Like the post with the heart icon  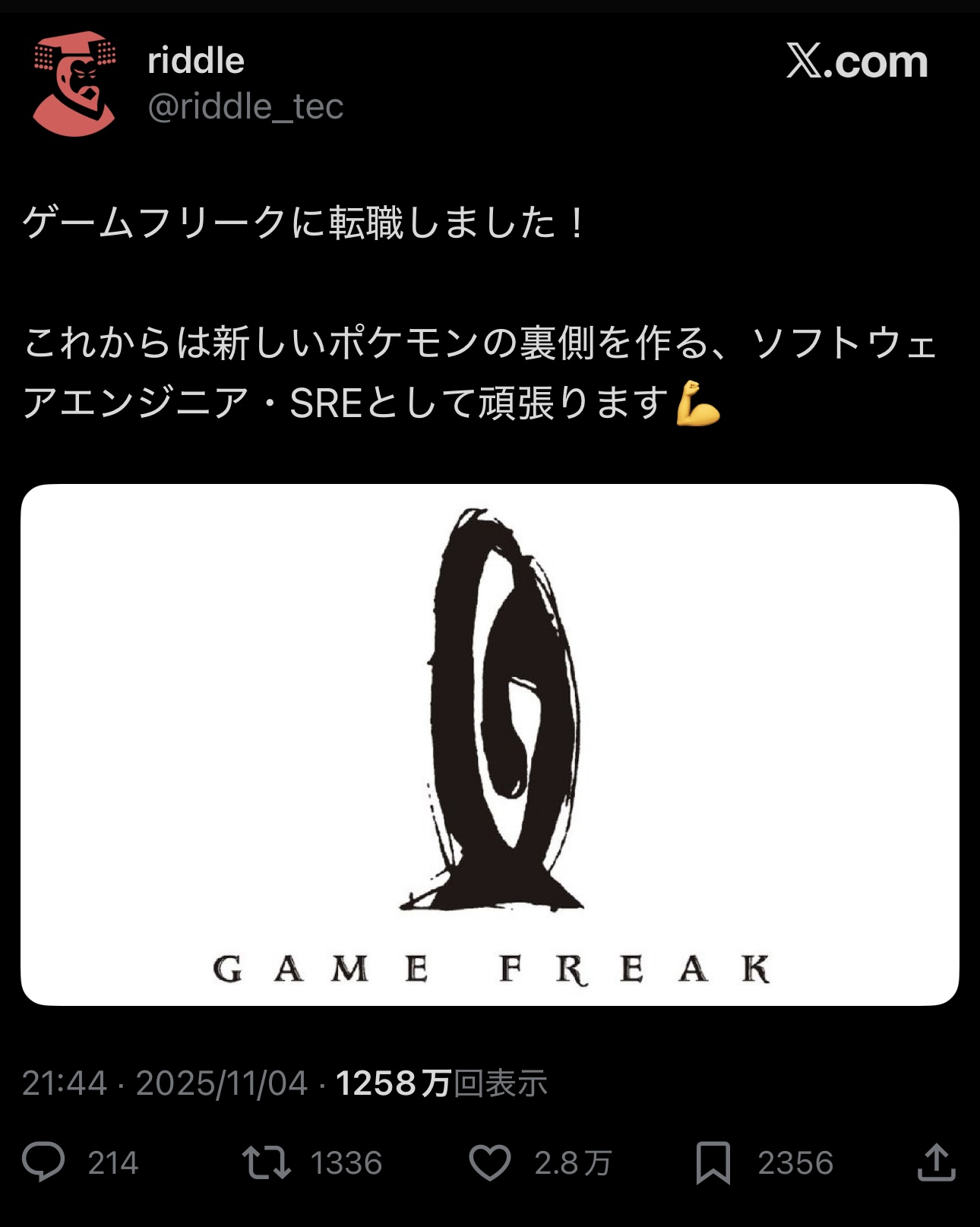[x=489, y=1162]
